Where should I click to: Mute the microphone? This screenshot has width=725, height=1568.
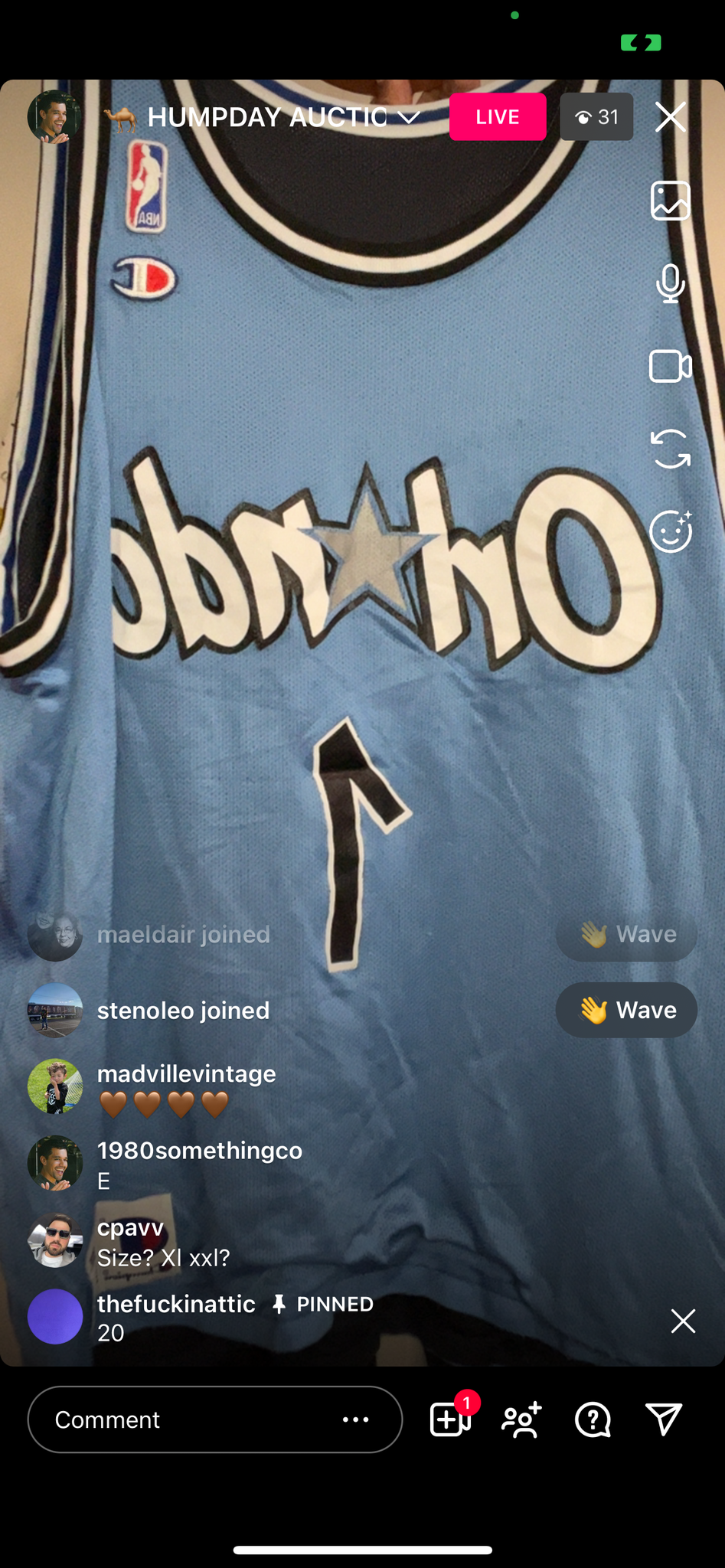point(671,283)
